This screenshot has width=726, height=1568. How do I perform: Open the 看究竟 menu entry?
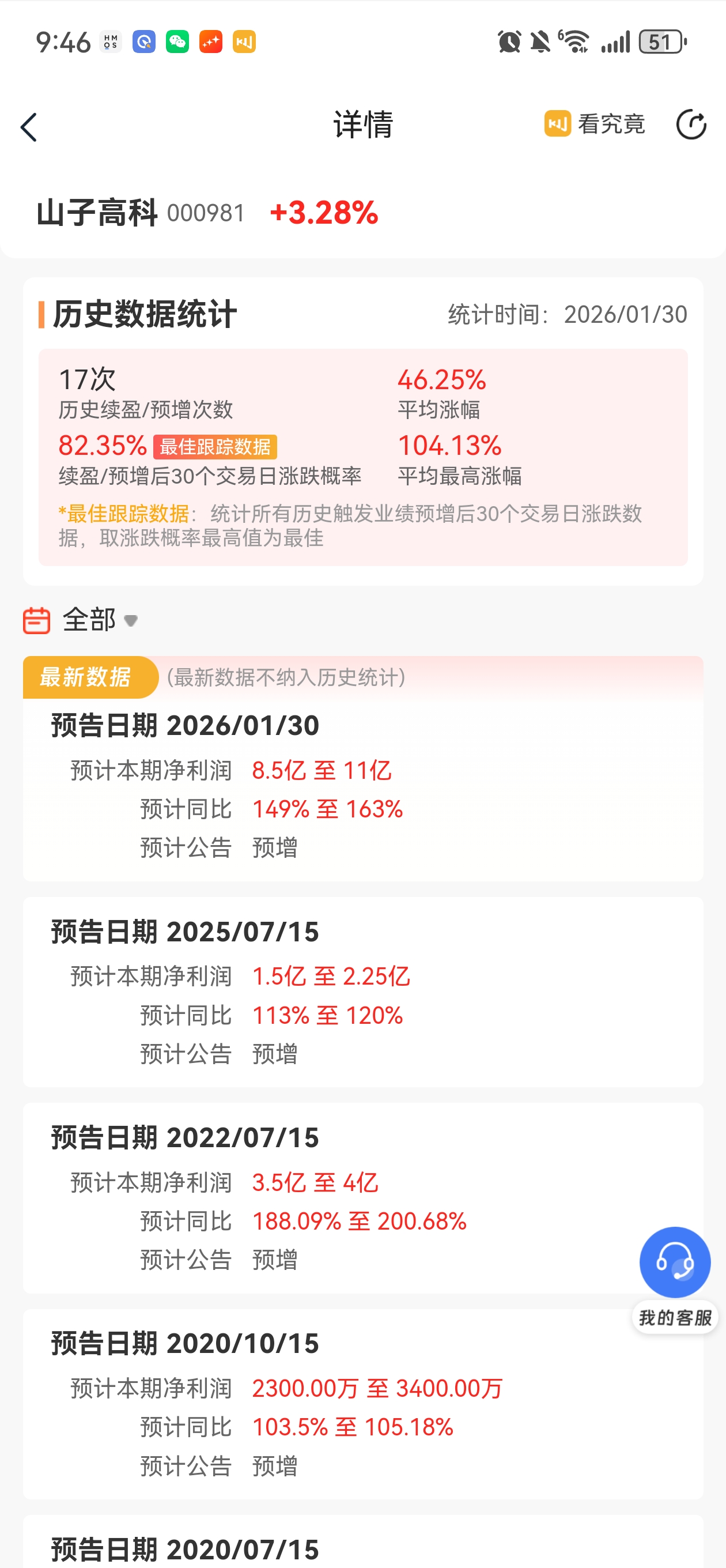pyautogui.click(x=611, y=124)
